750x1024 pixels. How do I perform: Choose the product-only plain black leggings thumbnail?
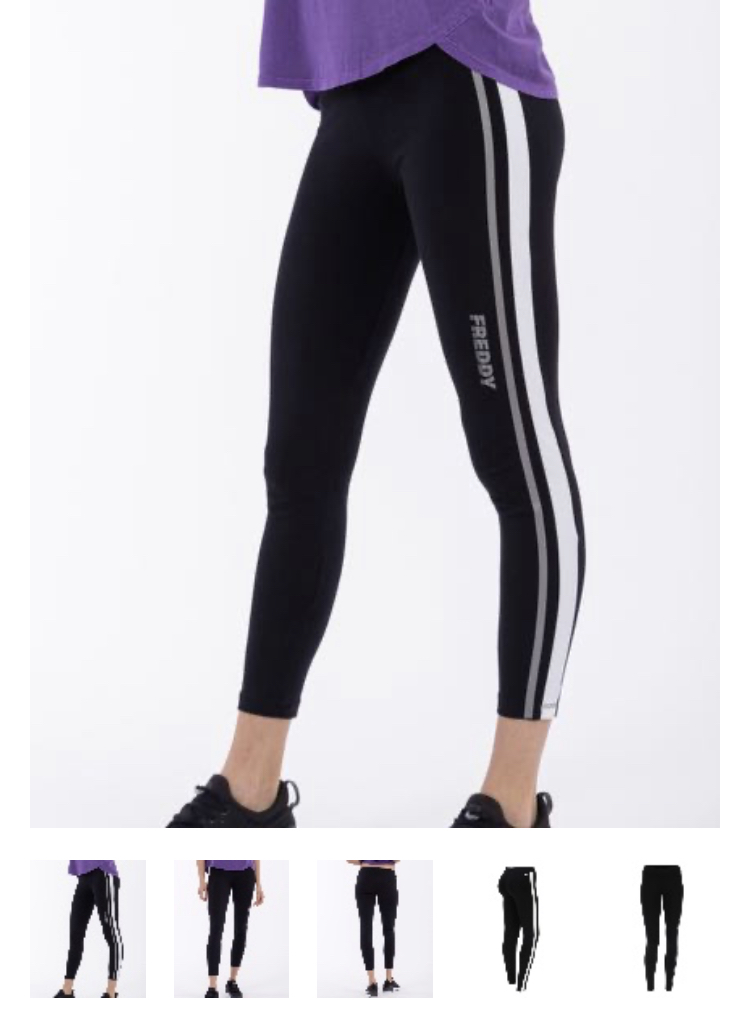[661, 928]
